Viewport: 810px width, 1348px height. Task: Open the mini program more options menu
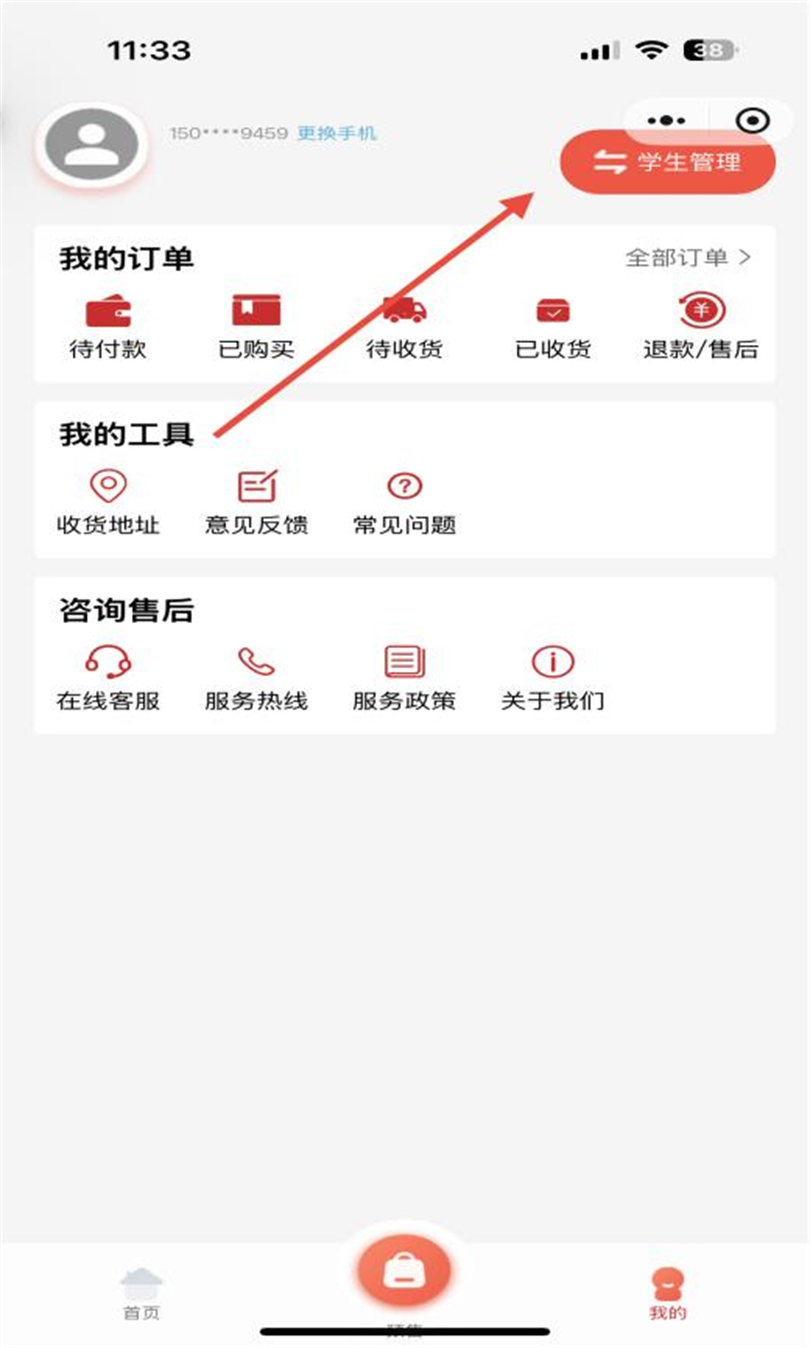click(x=667, y=121)
